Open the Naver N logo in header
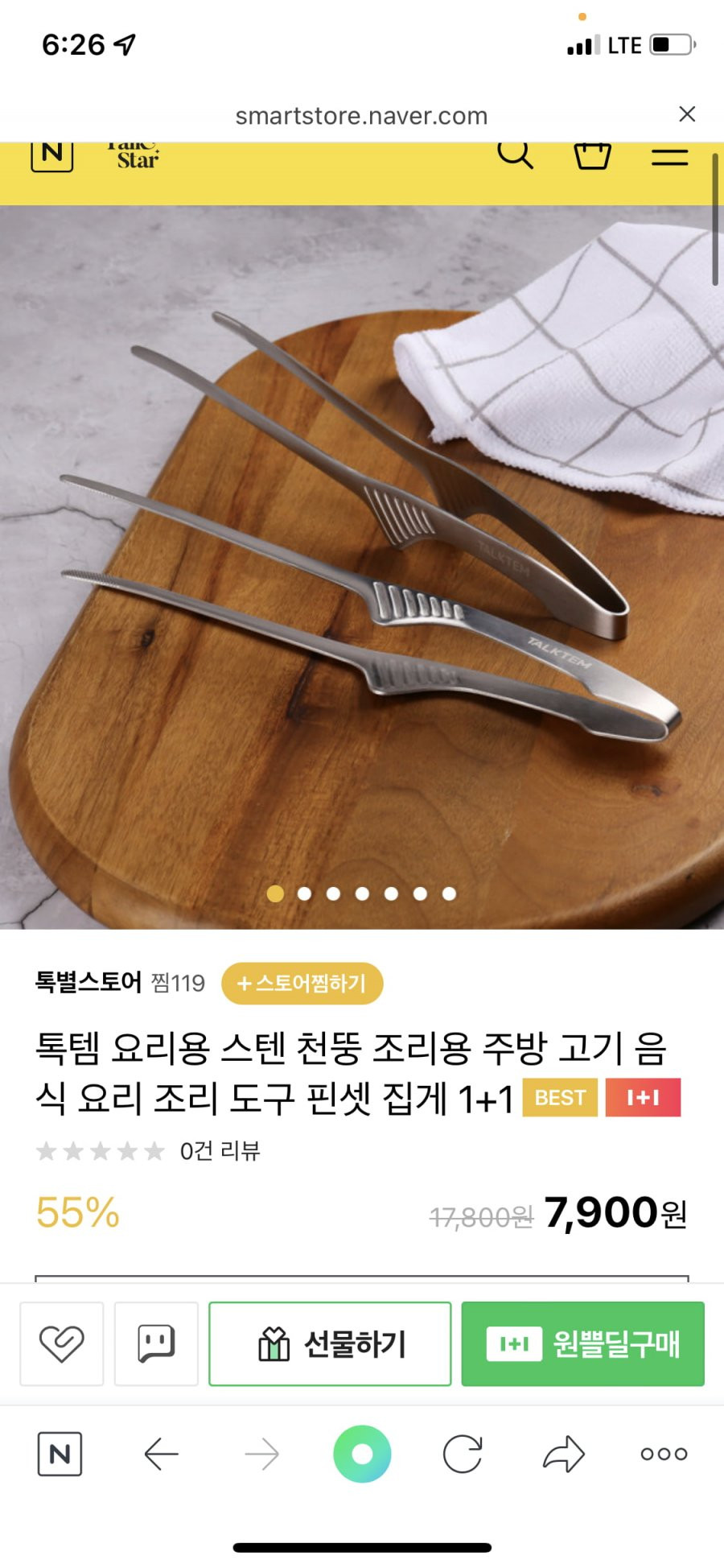Viewport: 724px width, 1568px height. [52, 155]
